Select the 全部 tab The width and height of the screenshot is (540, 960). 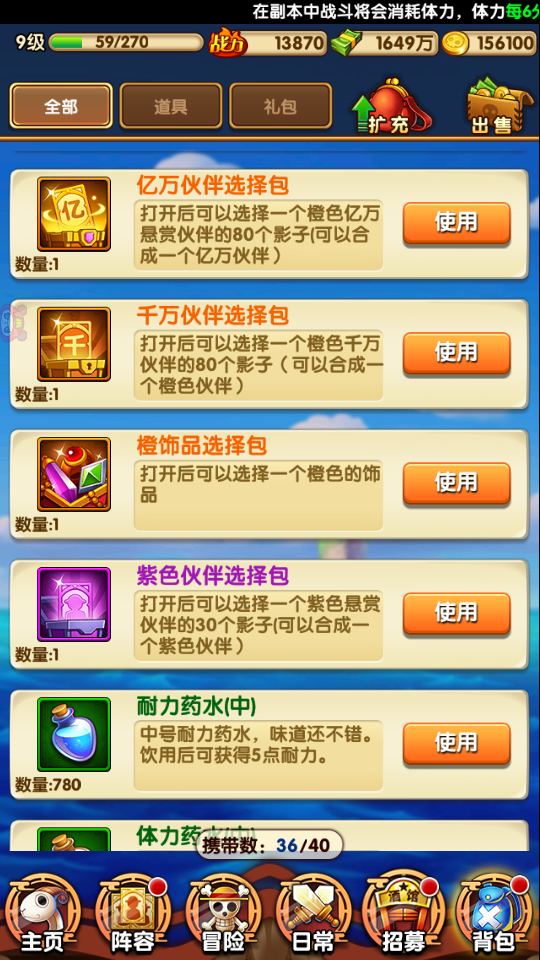point(61,106)
